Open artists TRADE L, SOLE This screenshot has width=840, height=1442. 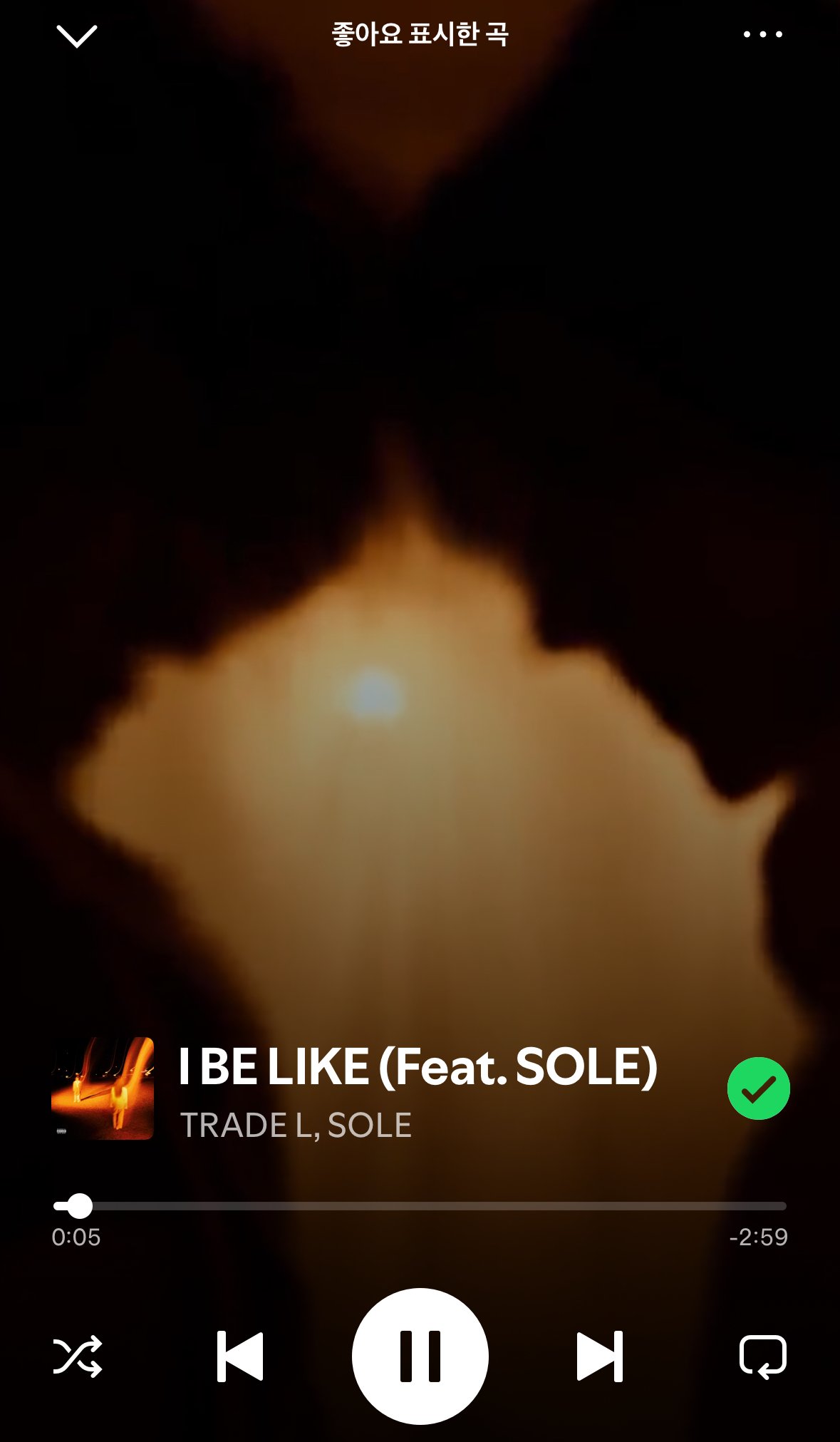click(296, 1126)
